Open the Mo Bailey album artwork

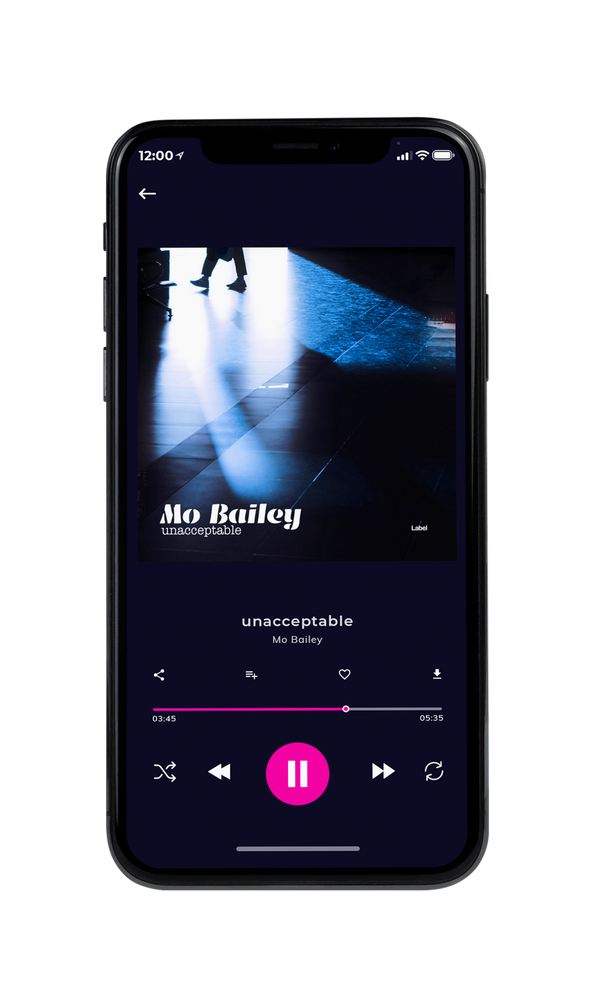[297, 404]
